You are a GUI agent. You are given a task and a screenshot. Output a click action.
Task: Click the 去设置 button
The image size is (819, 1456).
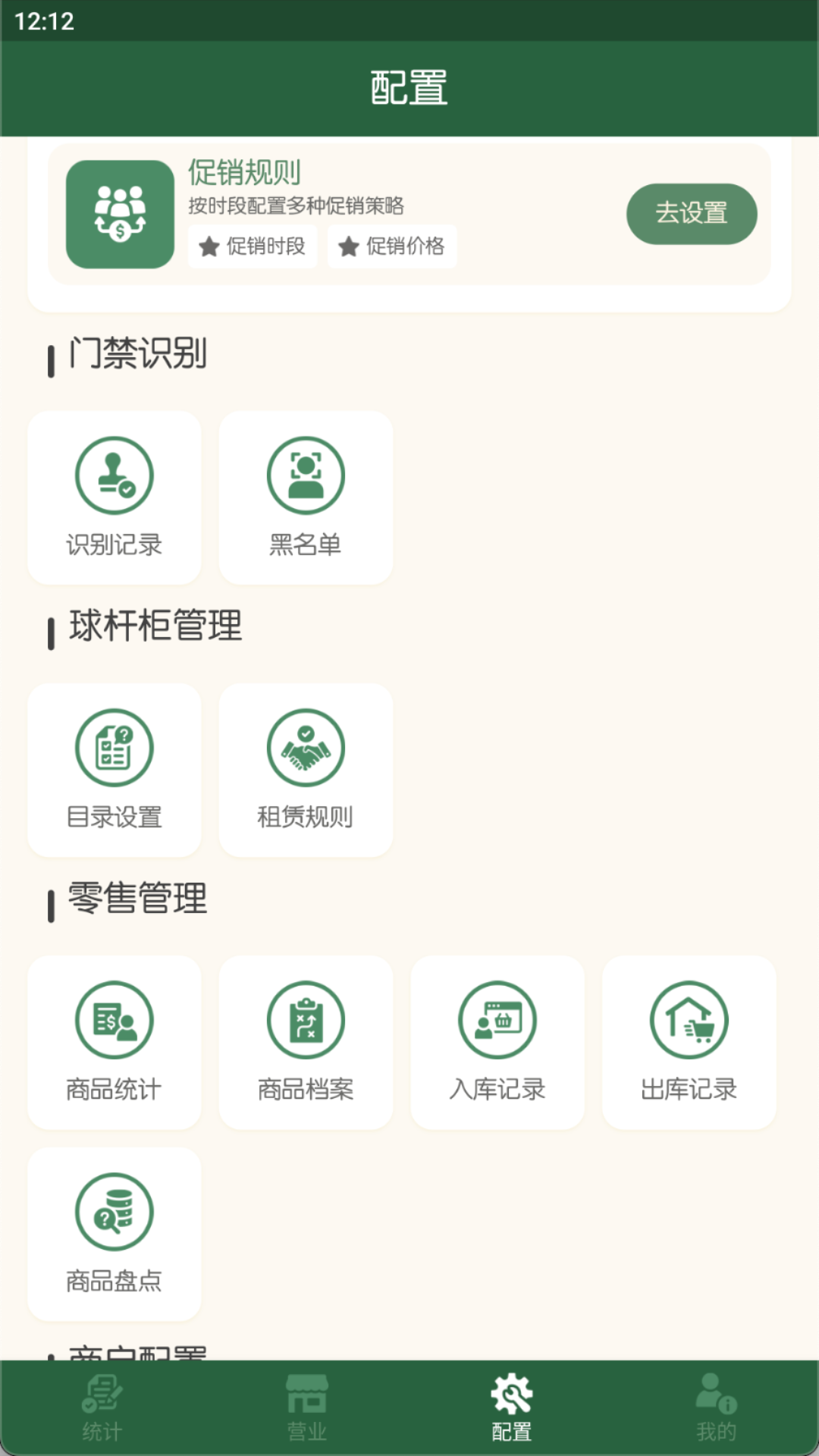692,214
